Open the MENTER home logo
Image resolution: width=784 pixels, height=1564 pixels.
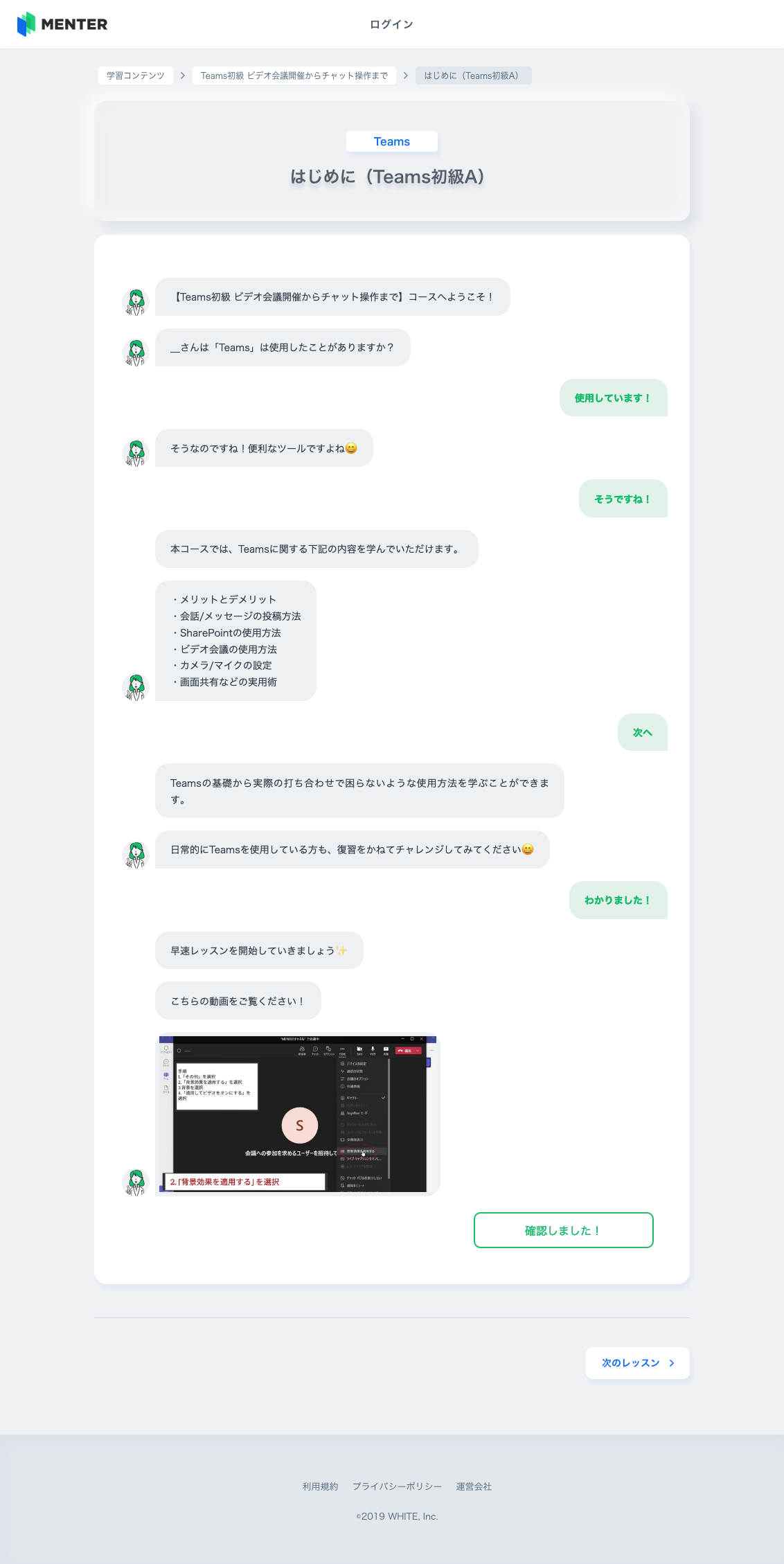62,24
